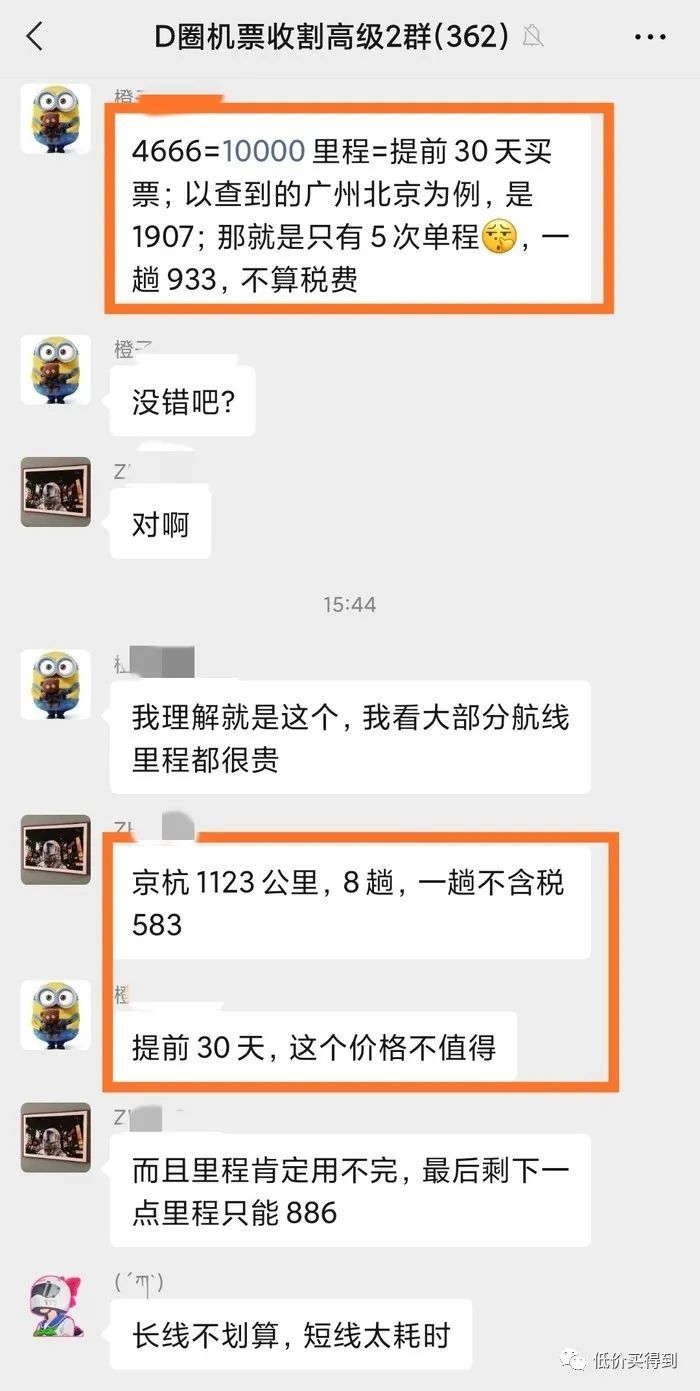
Task: Open the group chat overflow menu
Action: tap(650, 38)
